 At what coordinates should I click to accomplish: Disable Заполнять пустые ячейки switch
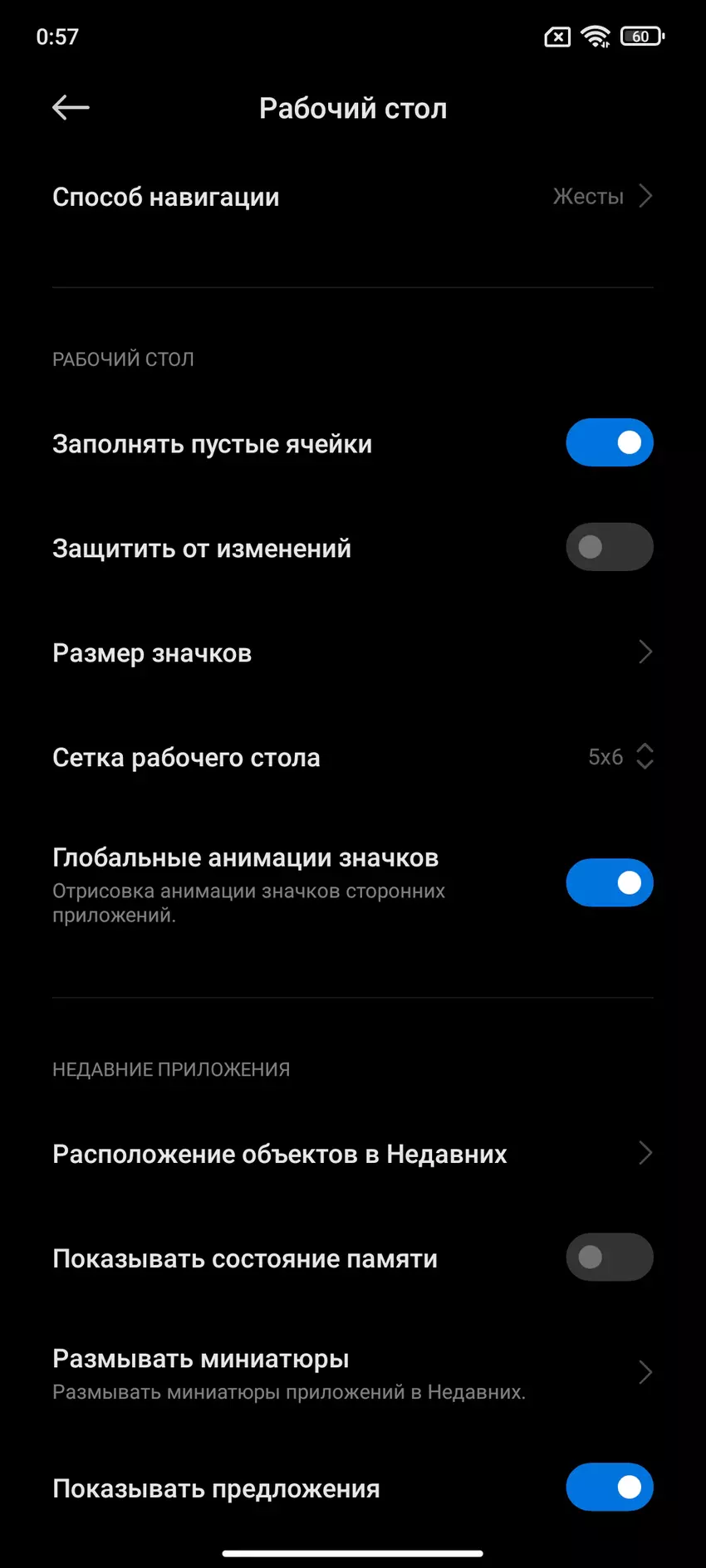(609, 443)
